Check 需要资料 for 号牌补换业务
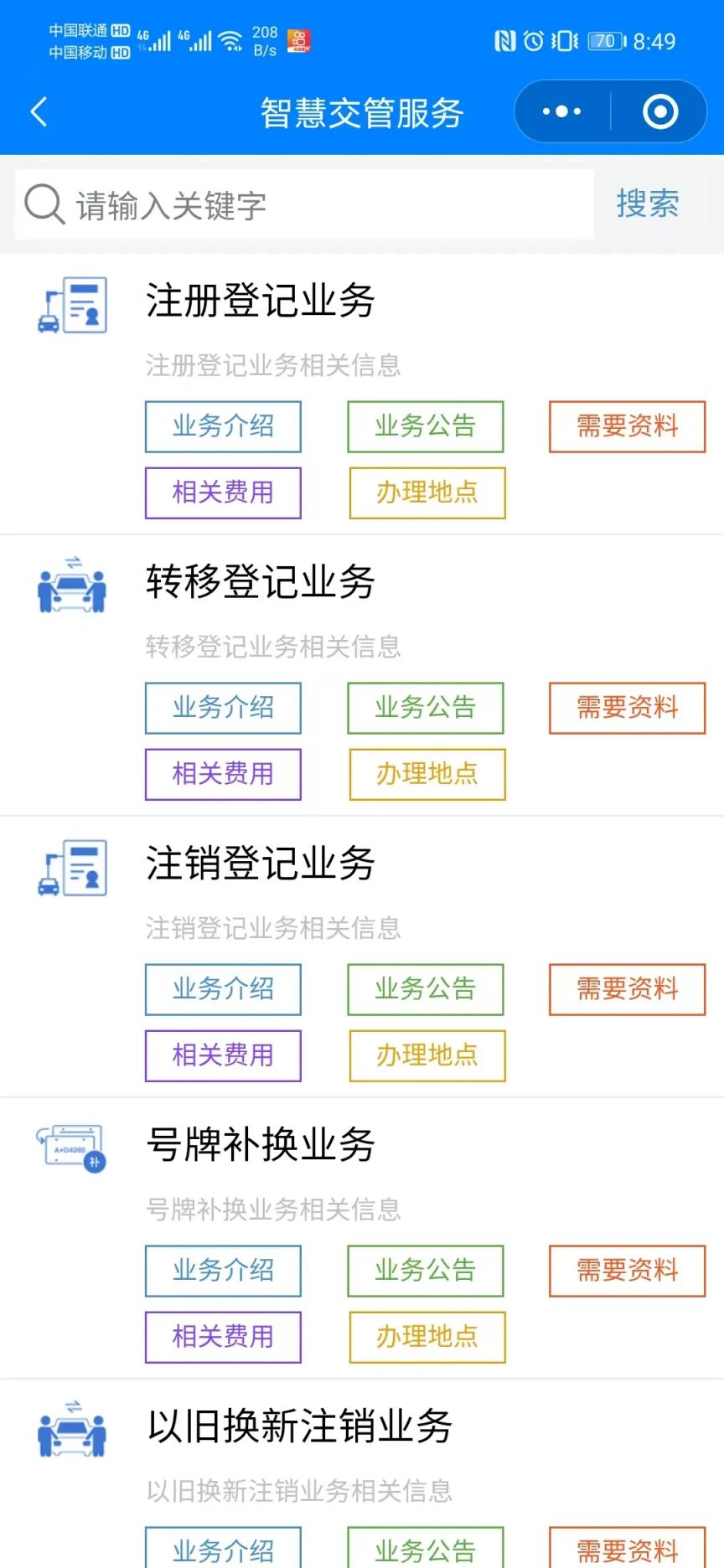 click(x=628, y=1271)
